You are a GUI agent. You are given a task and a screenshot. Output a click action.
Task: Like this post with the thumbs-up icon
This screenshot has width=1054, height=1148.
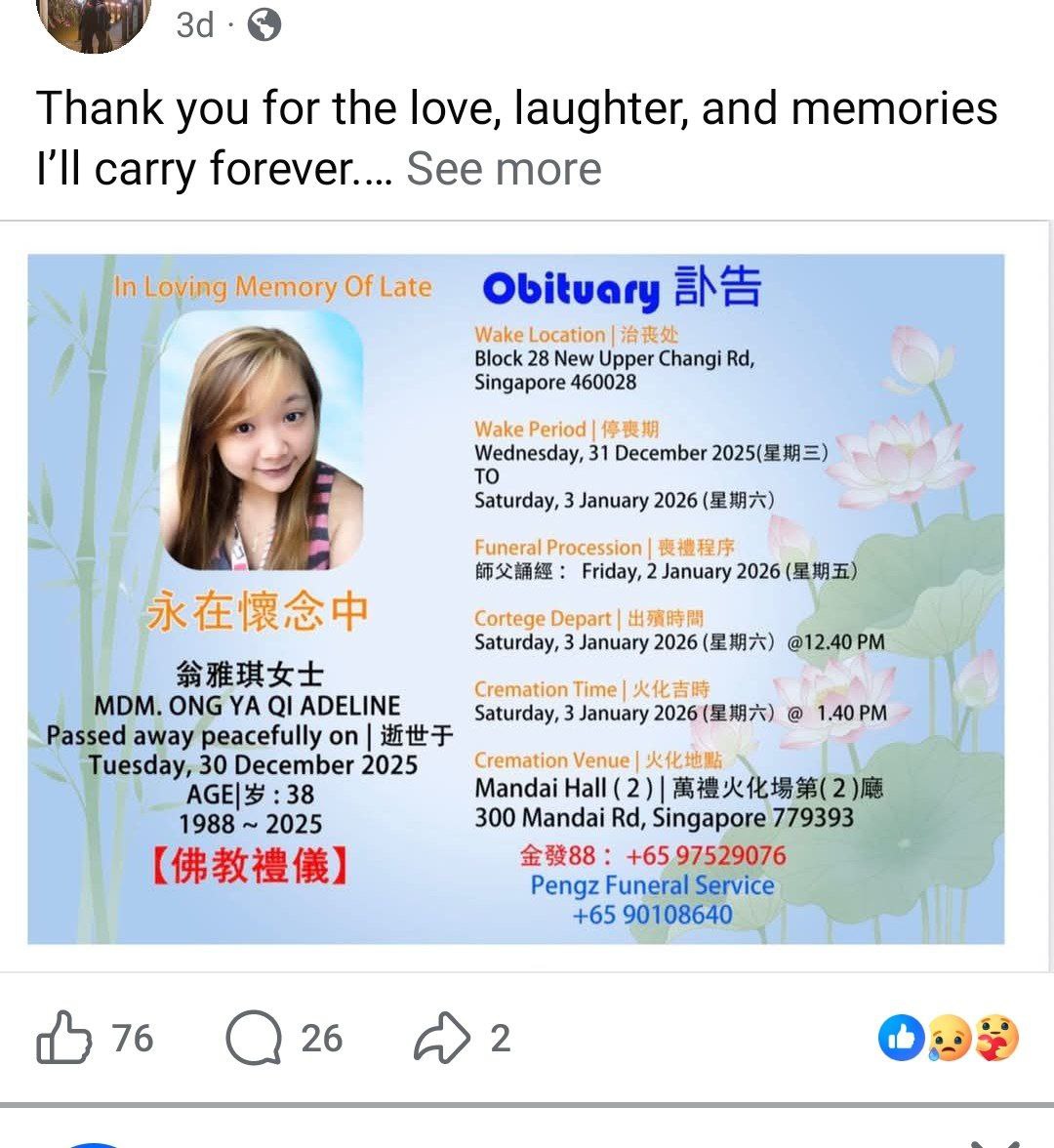[x=64, y=1038]
